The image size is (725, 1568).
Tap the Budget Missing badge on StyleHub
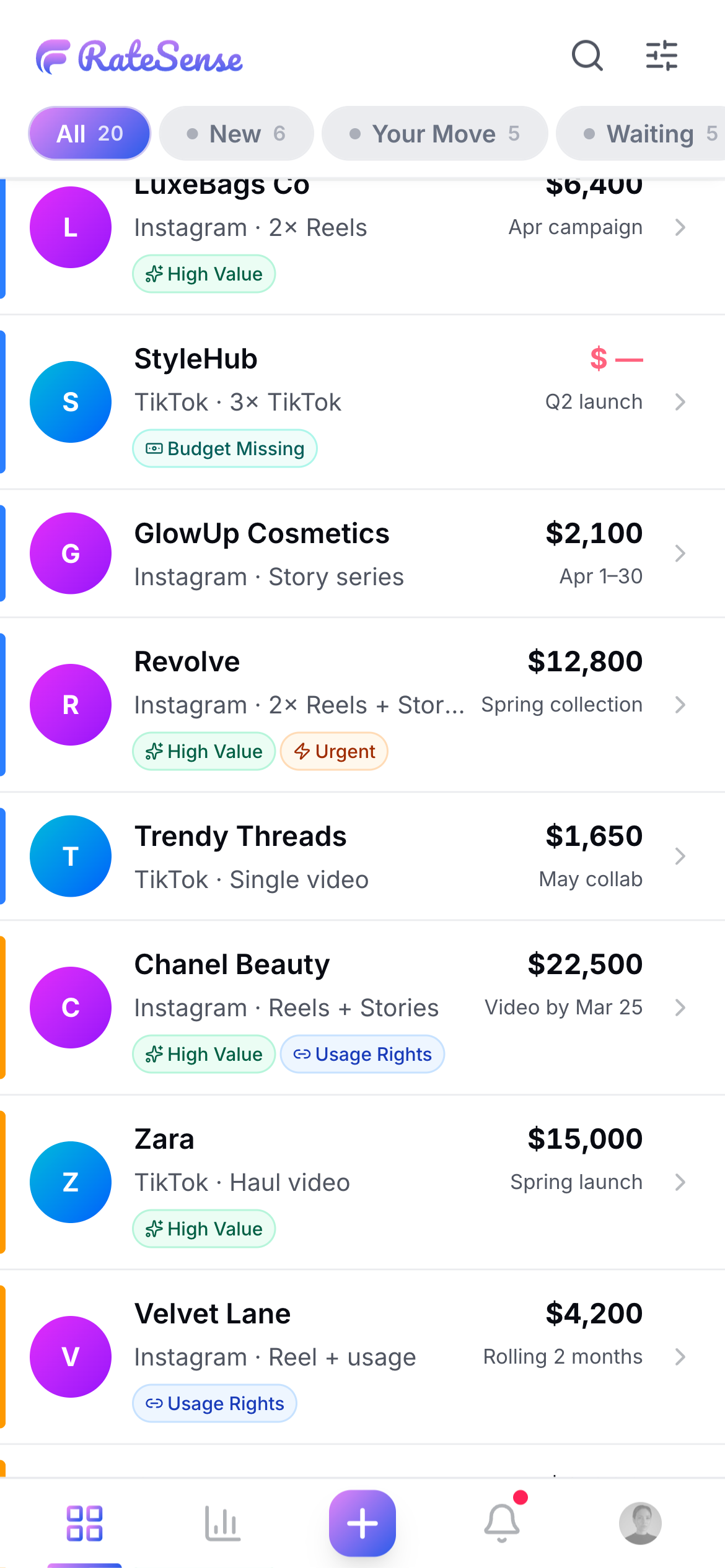[x=224, y=448]
